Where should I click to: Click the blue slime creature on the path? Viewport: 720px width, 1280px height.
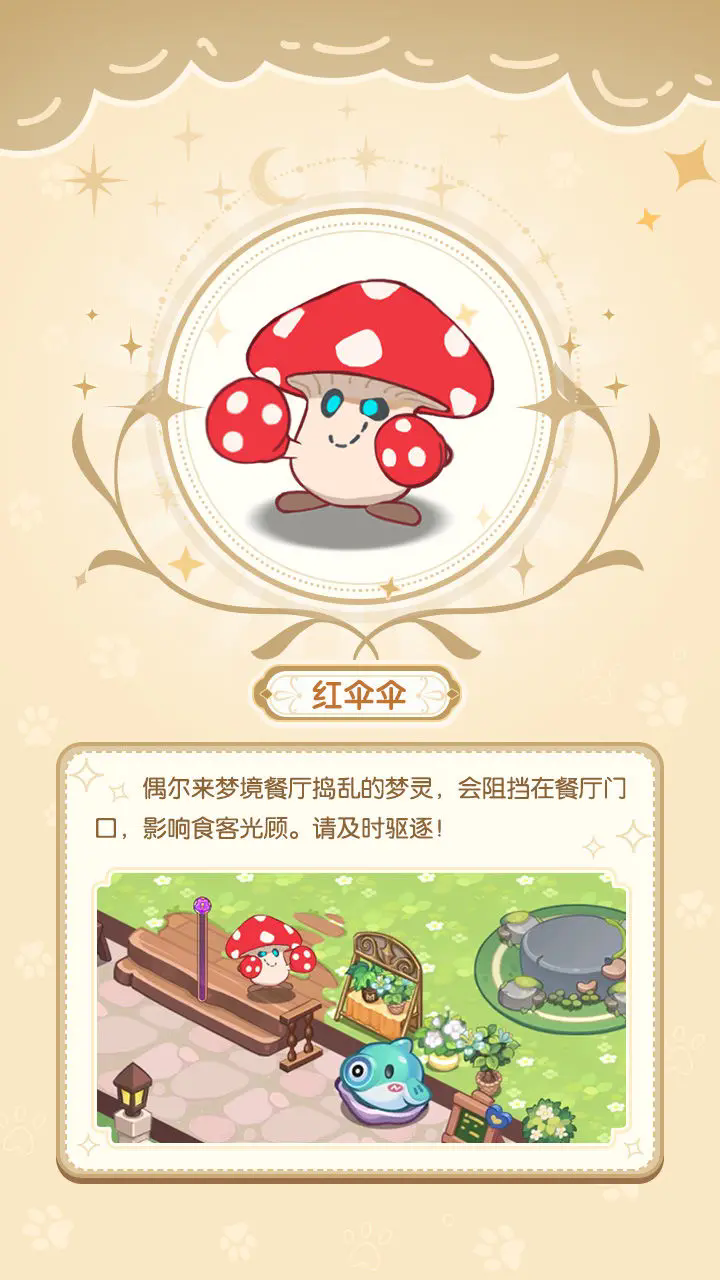(x=385, y=1085)
